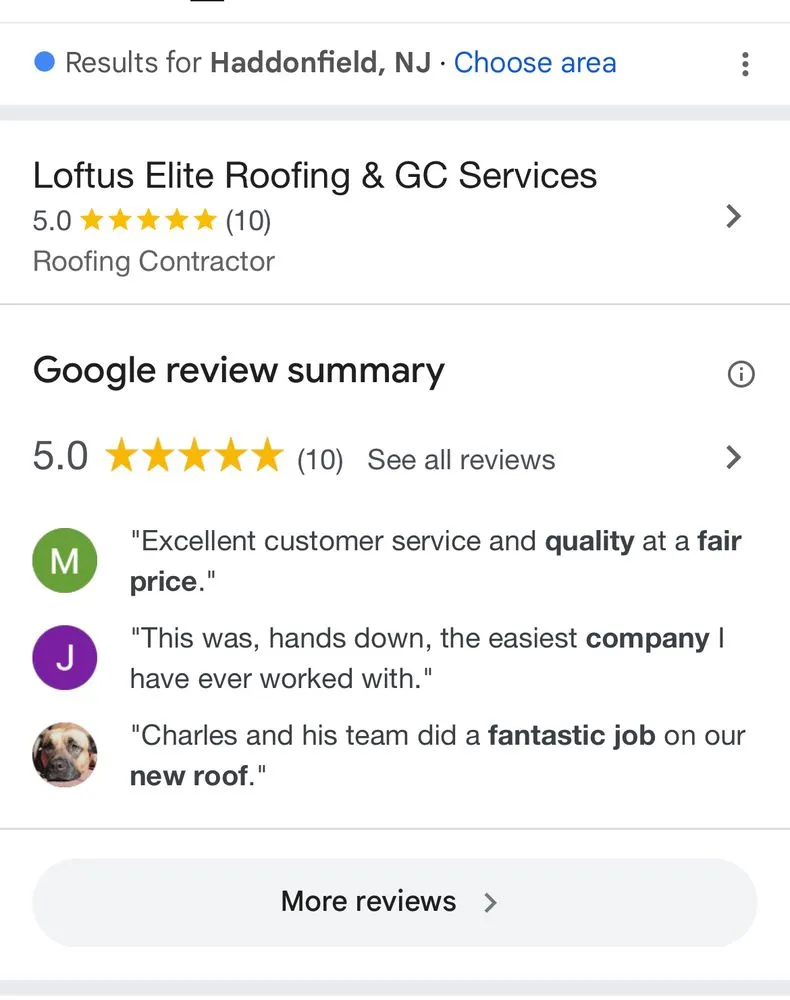This screenshot has height=1000, width=790.
Task: Expand the Loftus Elite Roofing listing chevron
Action: click(733, 216)
